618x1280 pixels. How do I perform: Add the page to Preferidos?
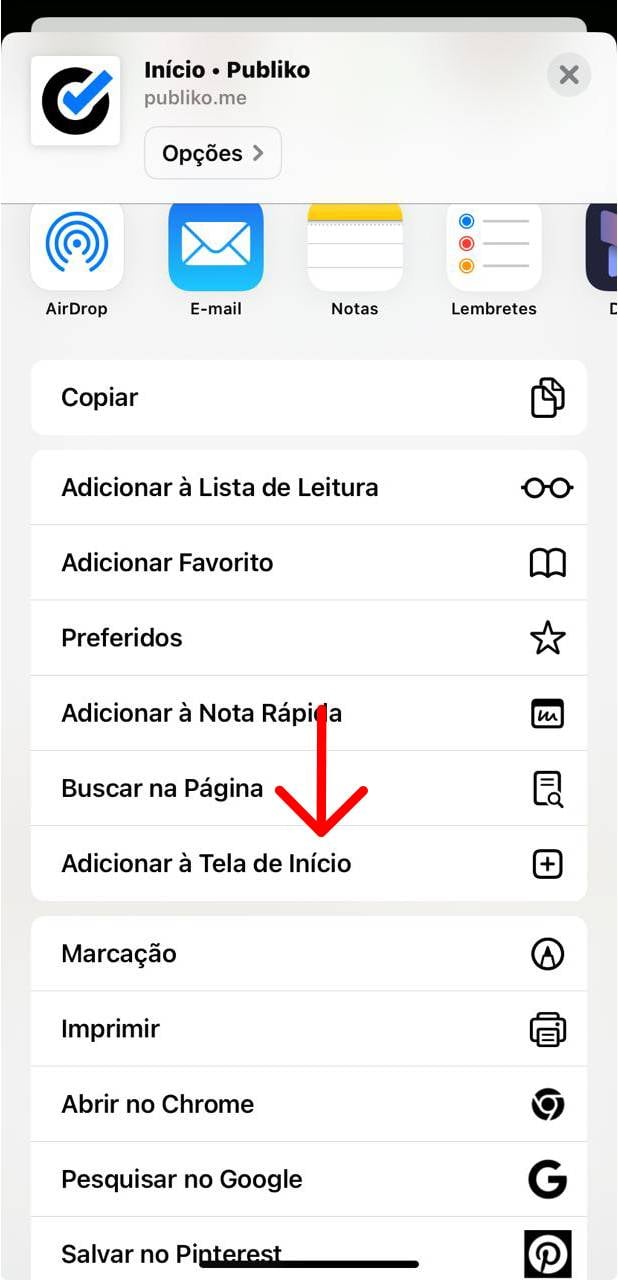308,638
